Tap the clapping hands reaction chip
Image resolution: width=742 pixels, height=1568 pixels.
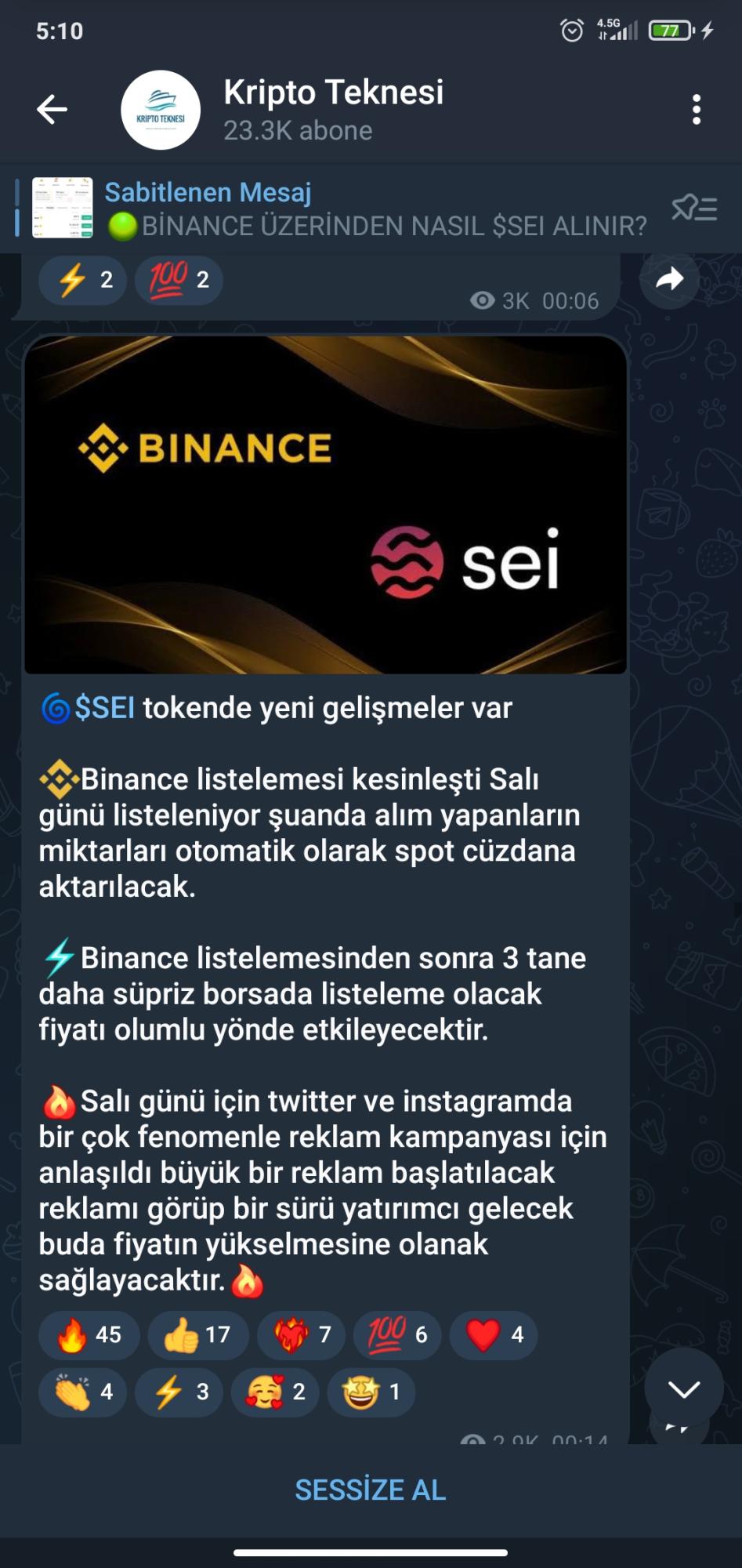pos(81,1392)
